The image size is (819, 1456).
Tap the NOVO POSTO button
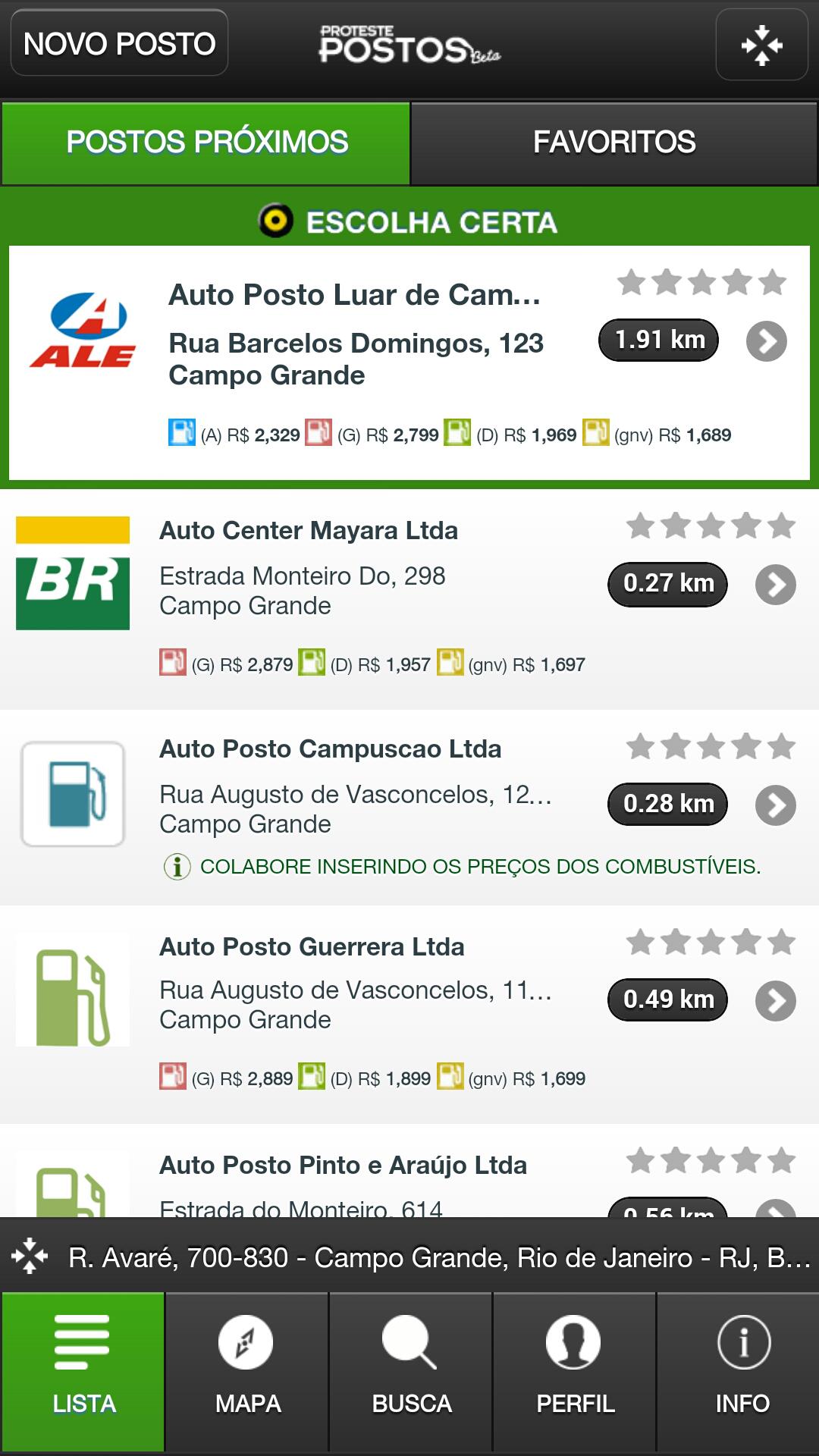tap(119, 43)
